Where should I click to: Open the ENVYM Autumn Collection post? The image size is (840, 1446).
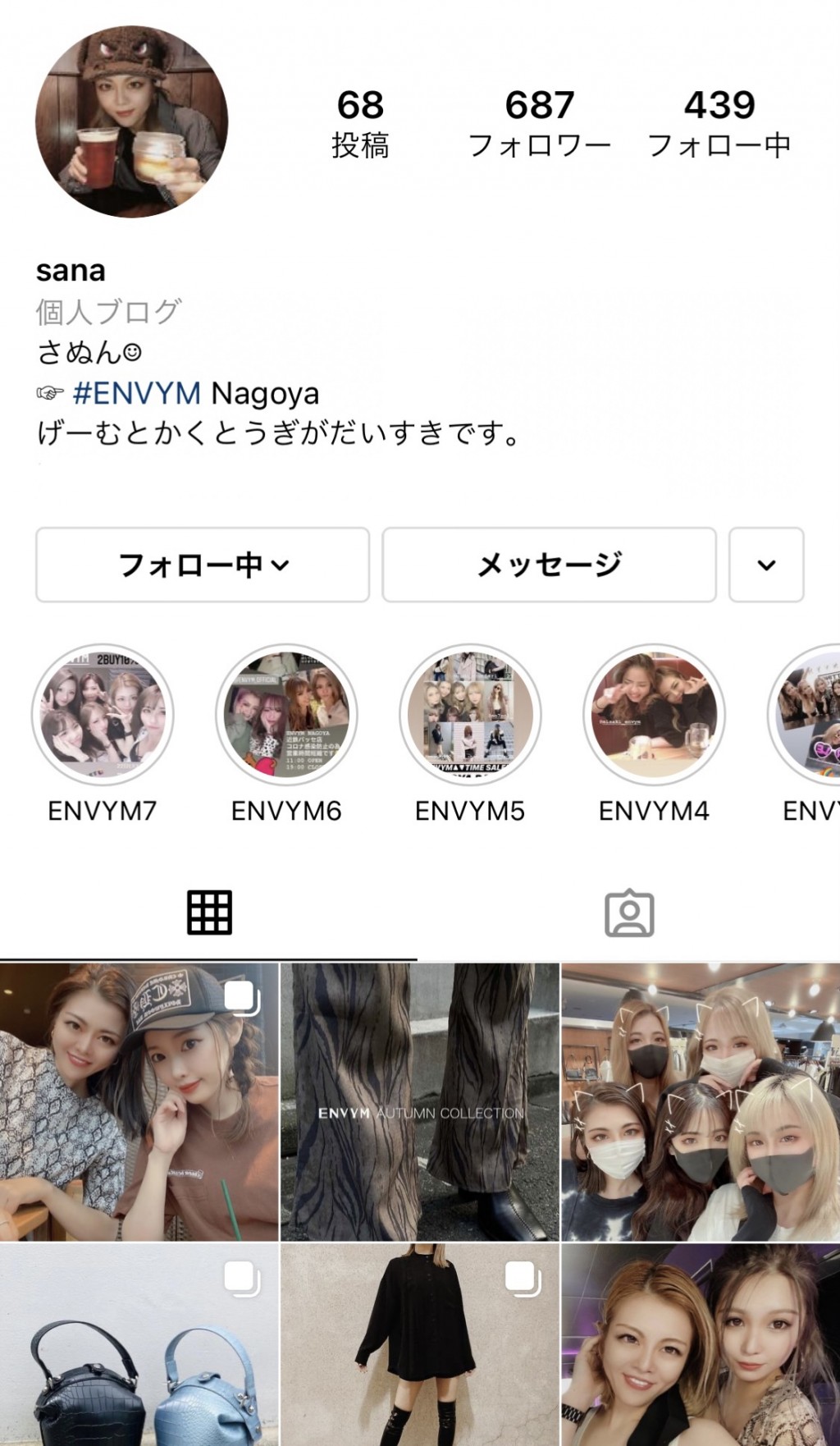420,1101
